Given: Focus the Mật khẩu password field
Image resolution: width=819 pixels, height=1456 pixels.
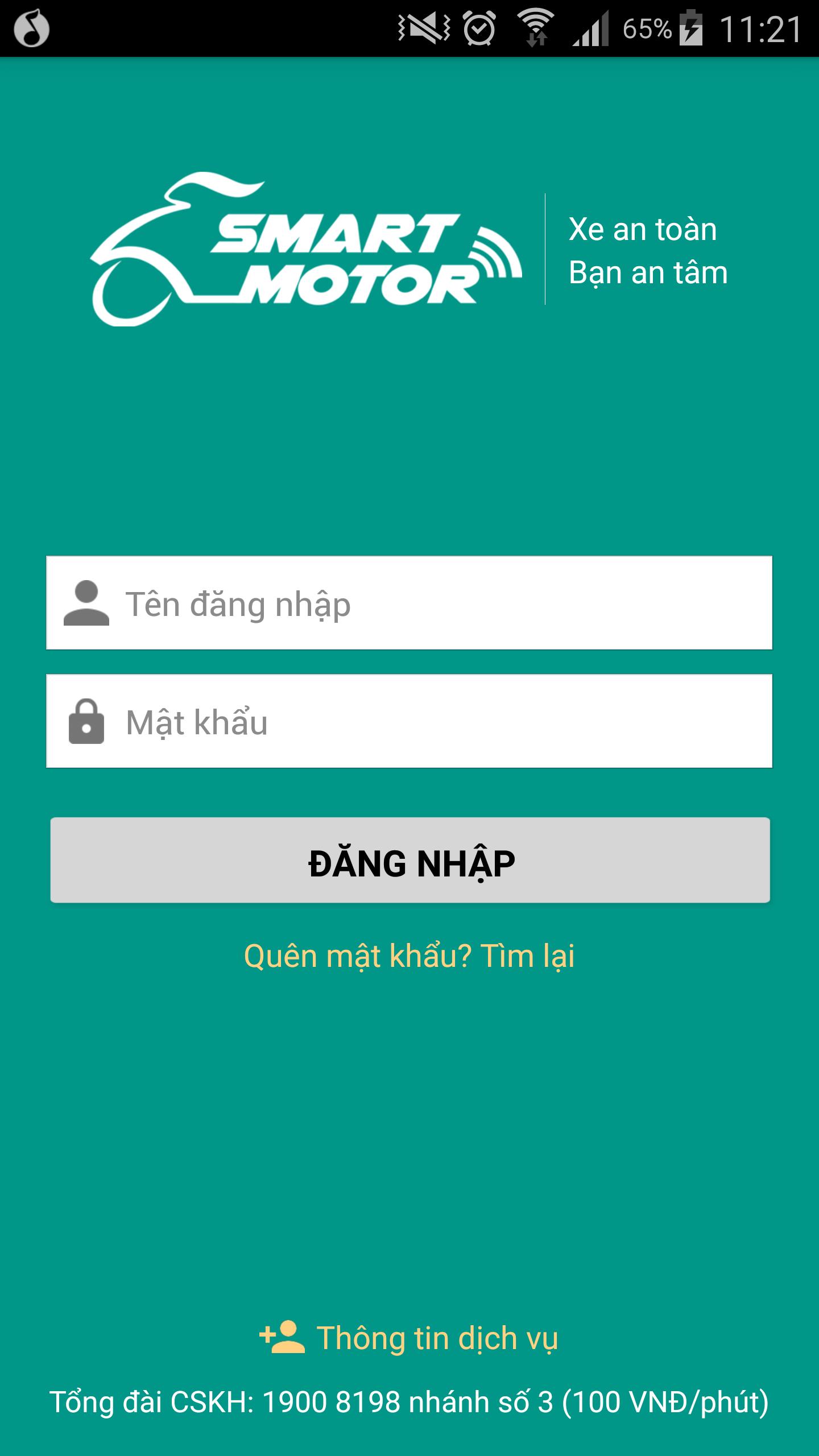Looking at the screenshot, I should point(409,721).
